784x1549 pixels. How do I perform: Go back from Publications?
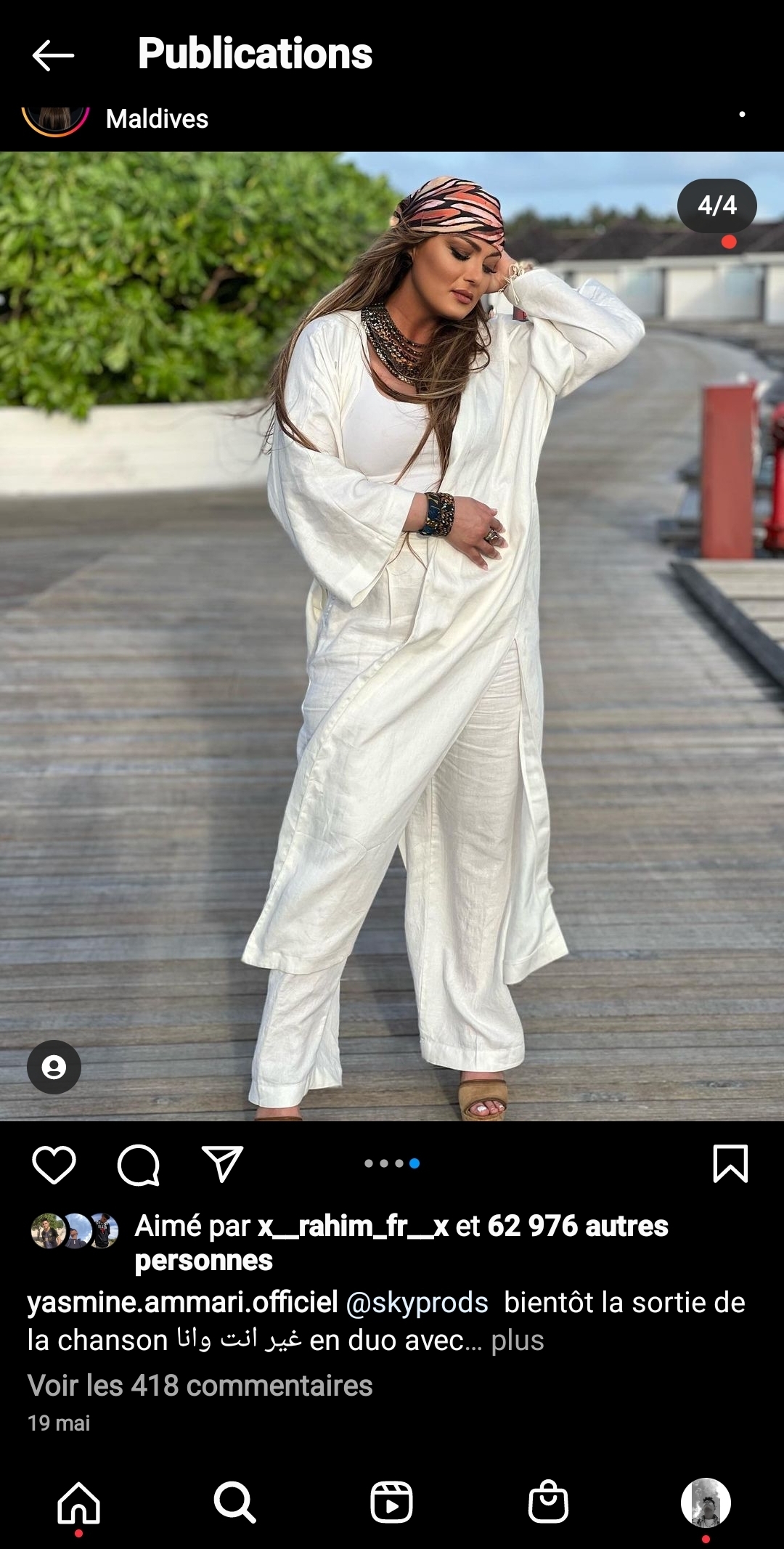pyautogui.click(x=53, y=54)
